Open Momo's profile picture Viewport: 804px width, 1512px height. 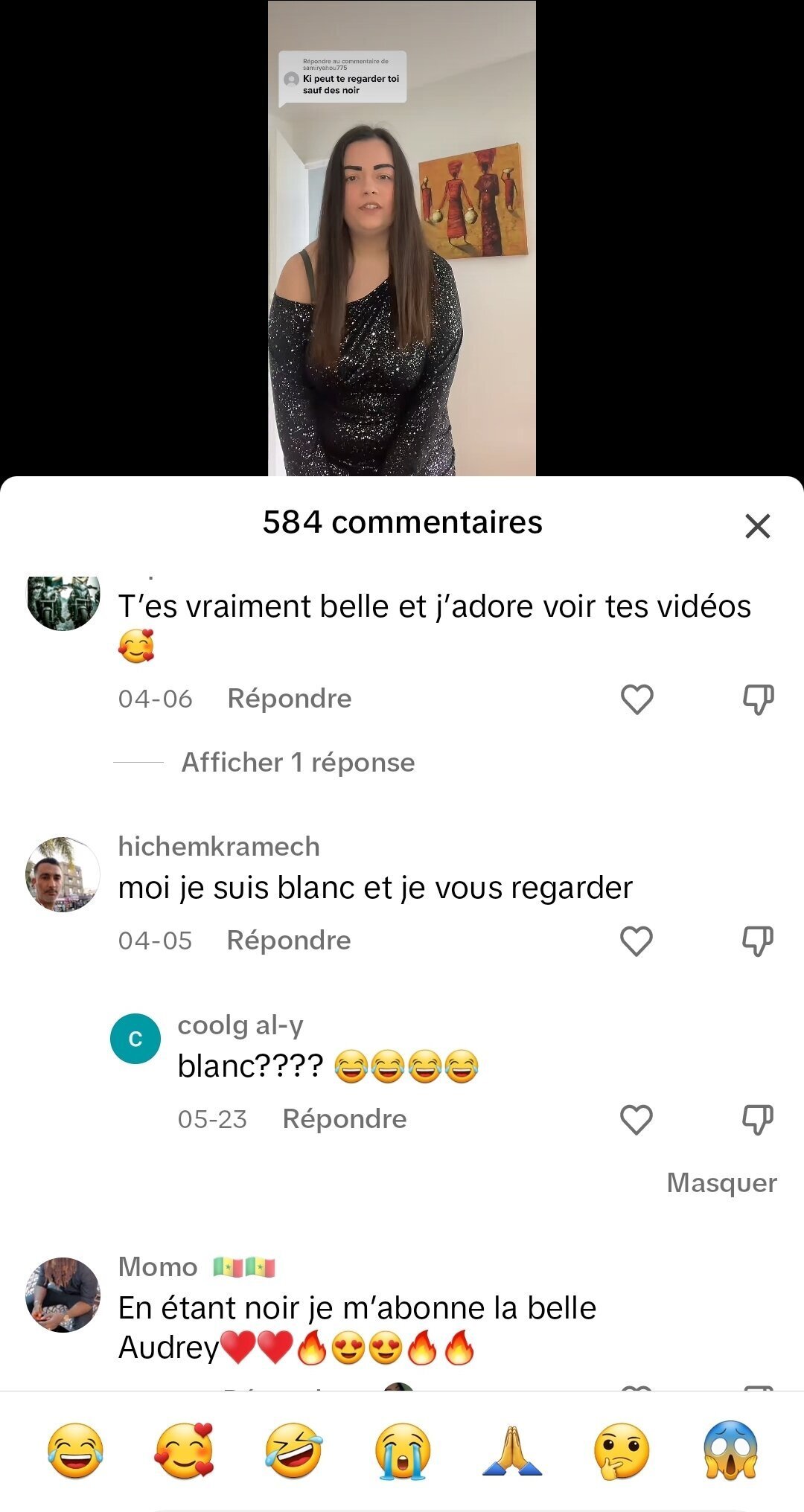(63, 1295)
